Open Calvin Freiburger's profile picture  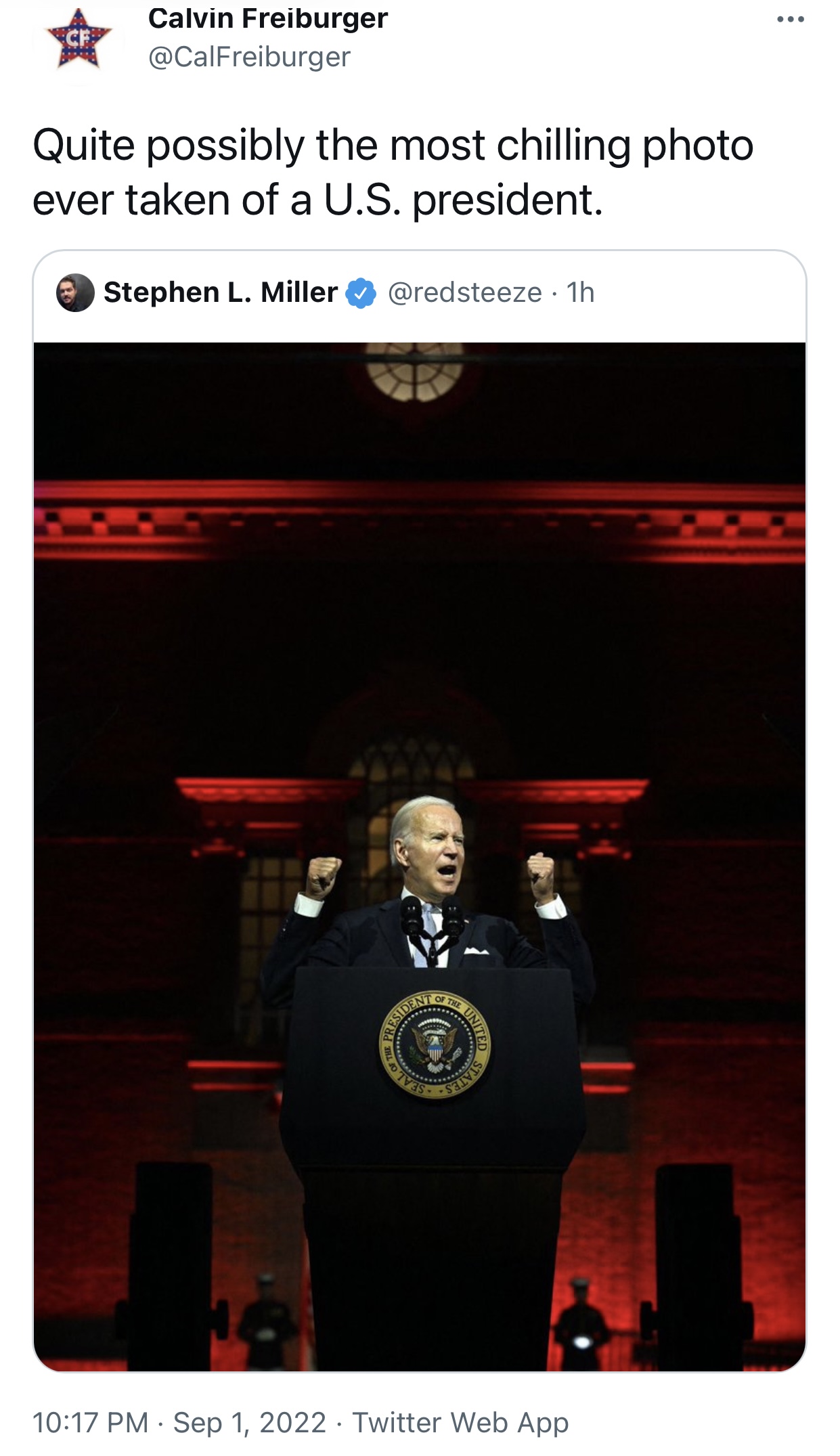coord(79,39)
